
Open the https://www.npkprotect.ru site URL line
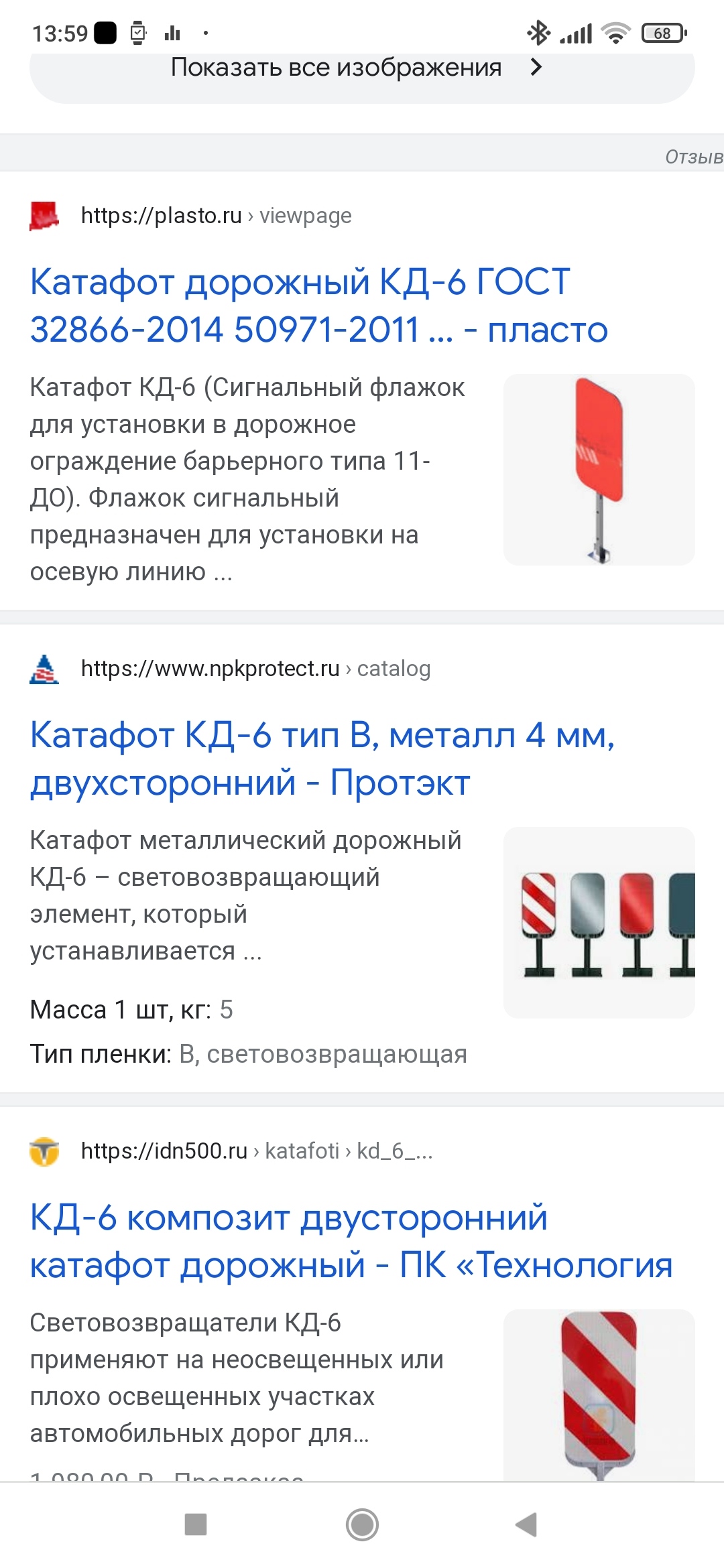click(x=255, y=669)
